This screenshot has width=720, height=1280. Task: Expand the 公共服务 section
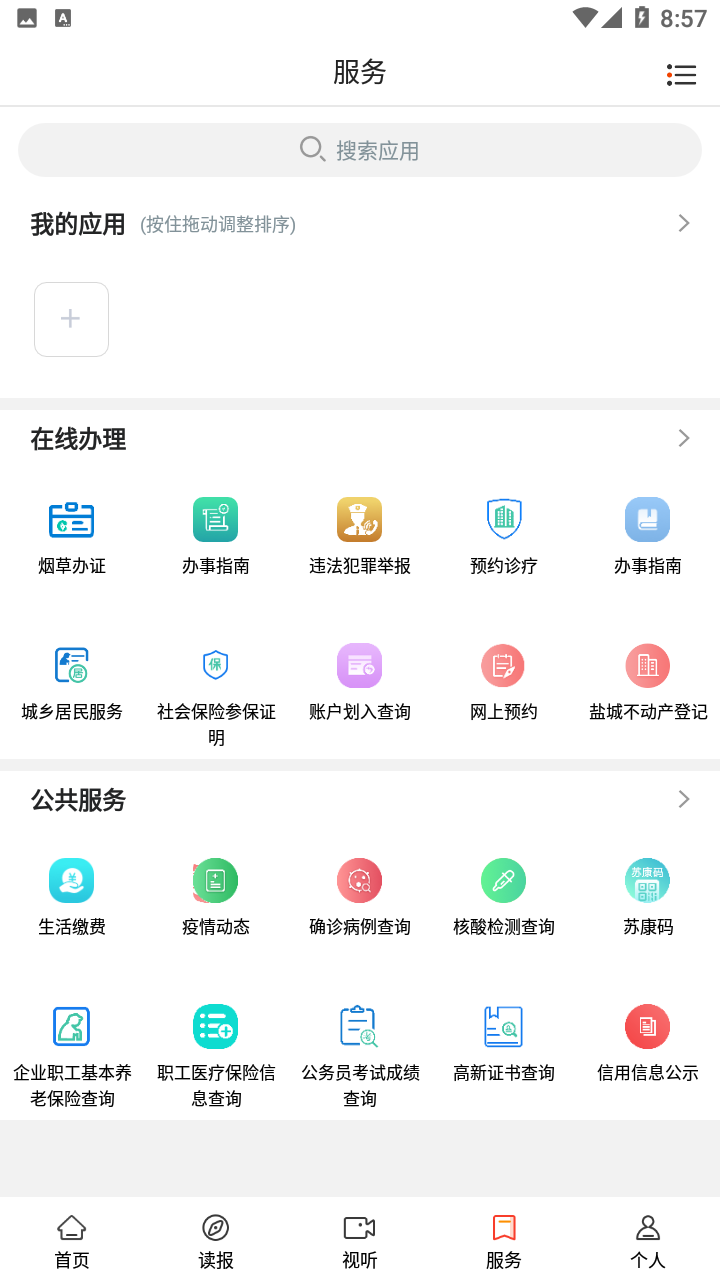click(684, 799)
